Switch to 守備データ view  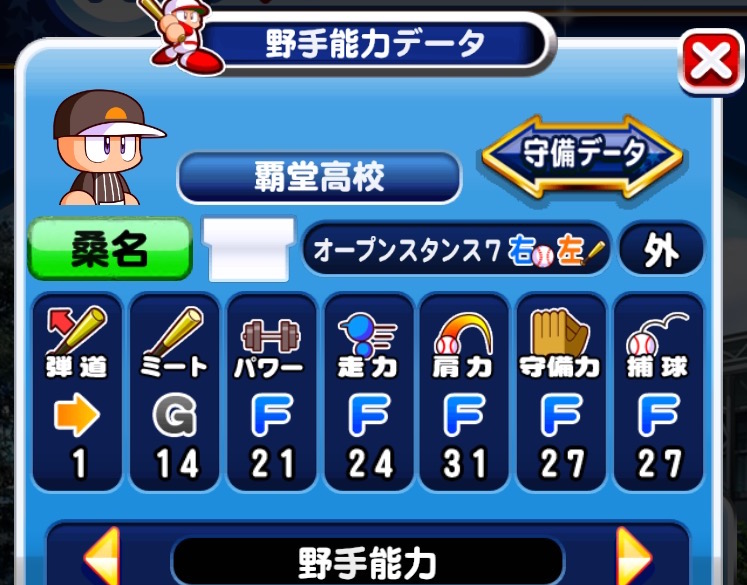click(x=583, y=155)
